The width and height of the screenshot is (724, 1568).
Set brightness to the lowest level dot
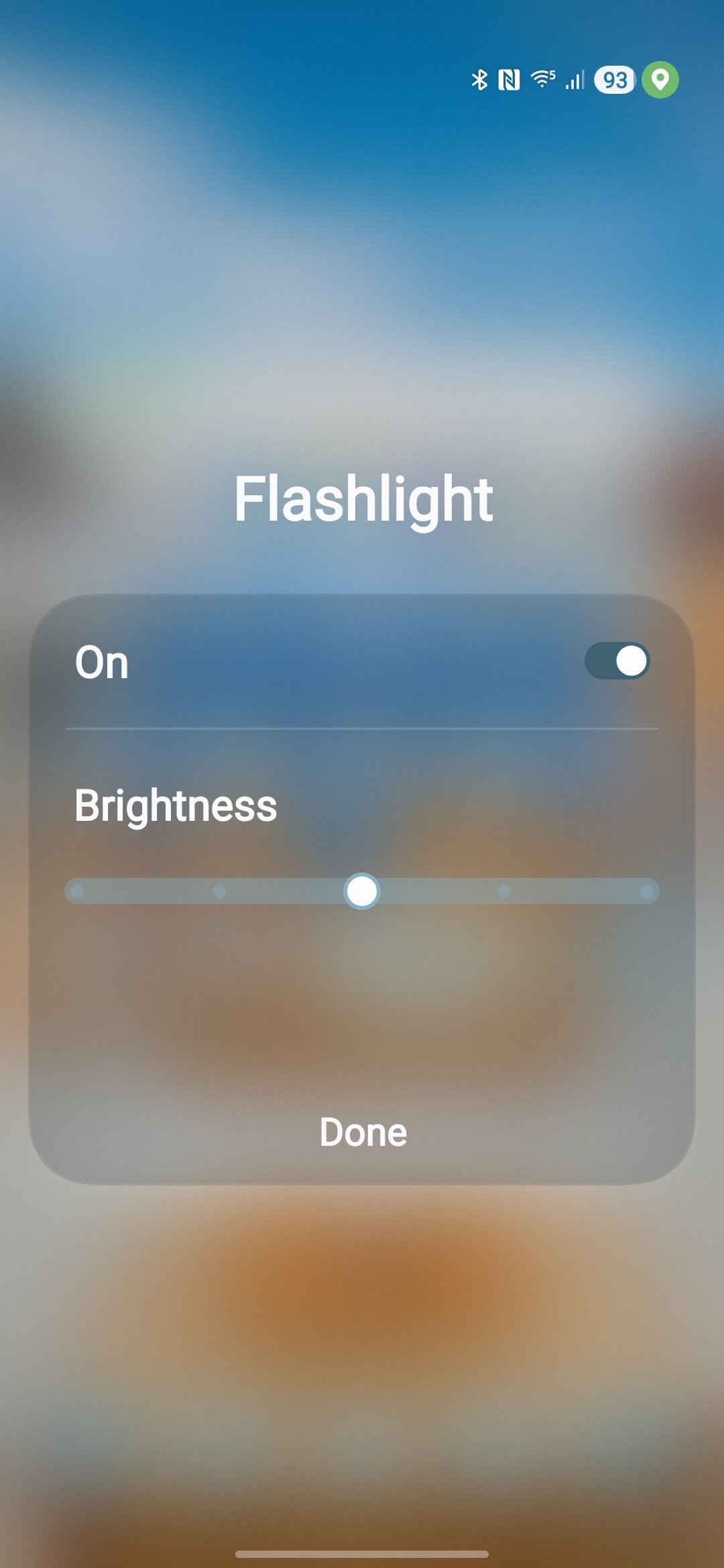[x=77, y=891]
